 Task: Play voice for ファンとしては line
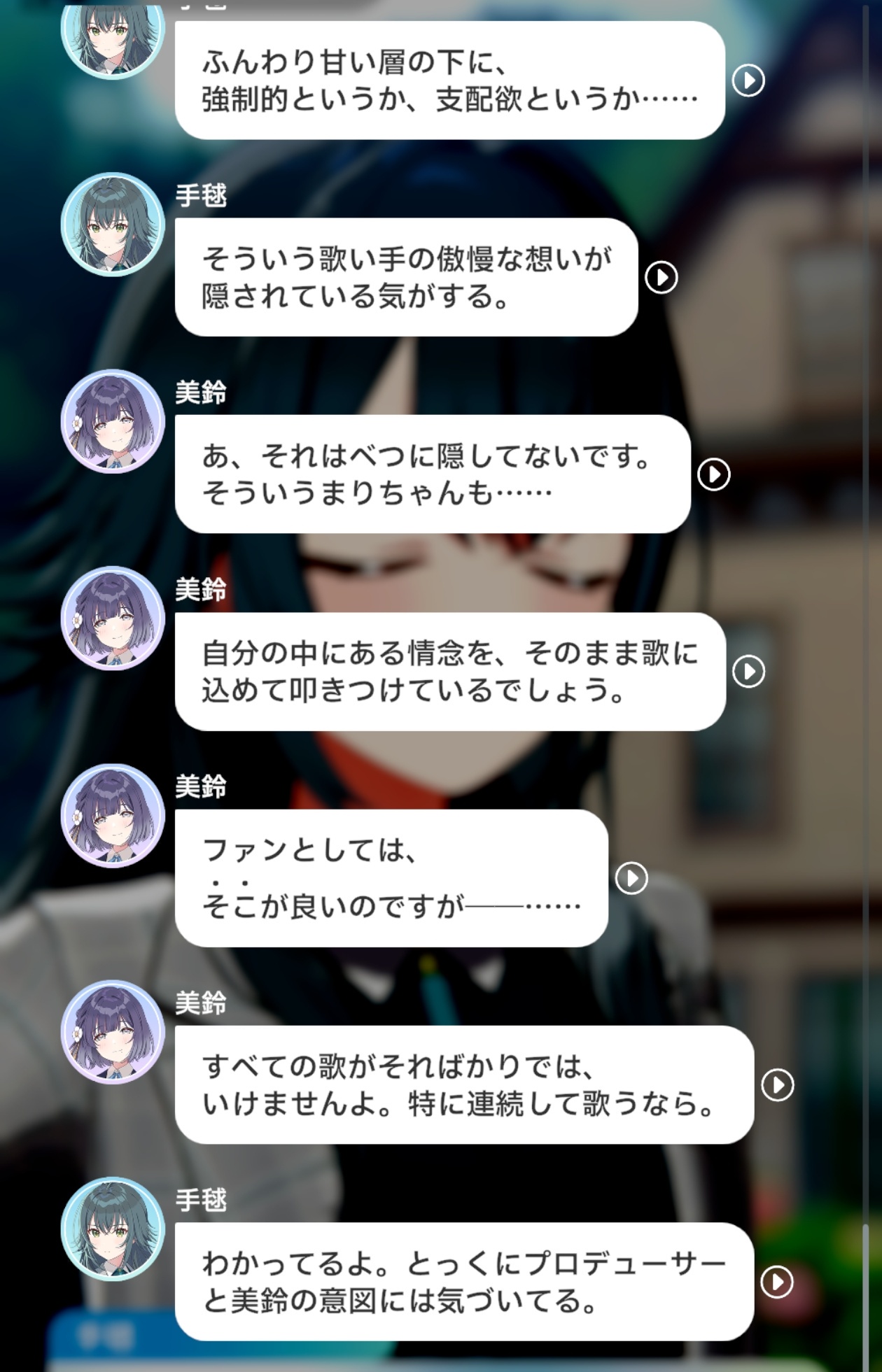coord(631,877)
